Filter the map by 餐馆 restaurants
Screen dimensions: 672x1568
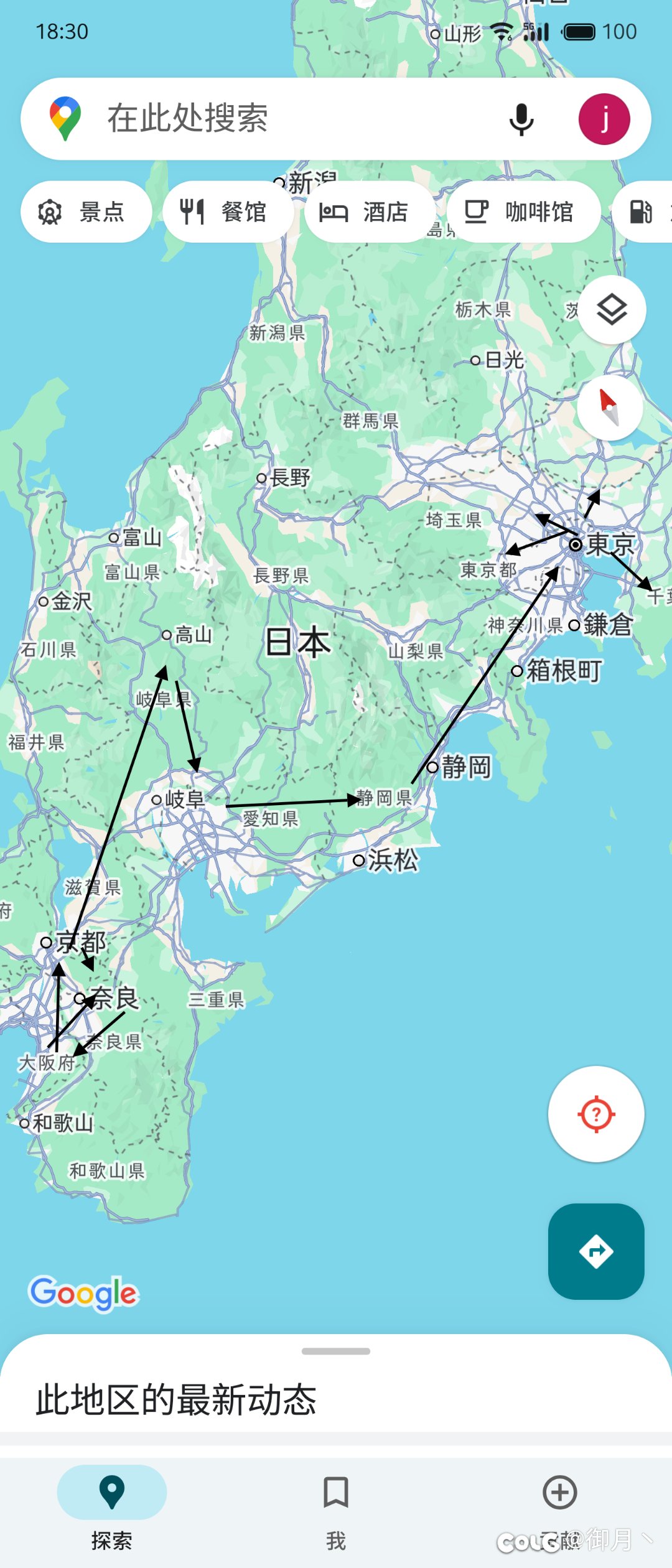[x=228, y=212]
